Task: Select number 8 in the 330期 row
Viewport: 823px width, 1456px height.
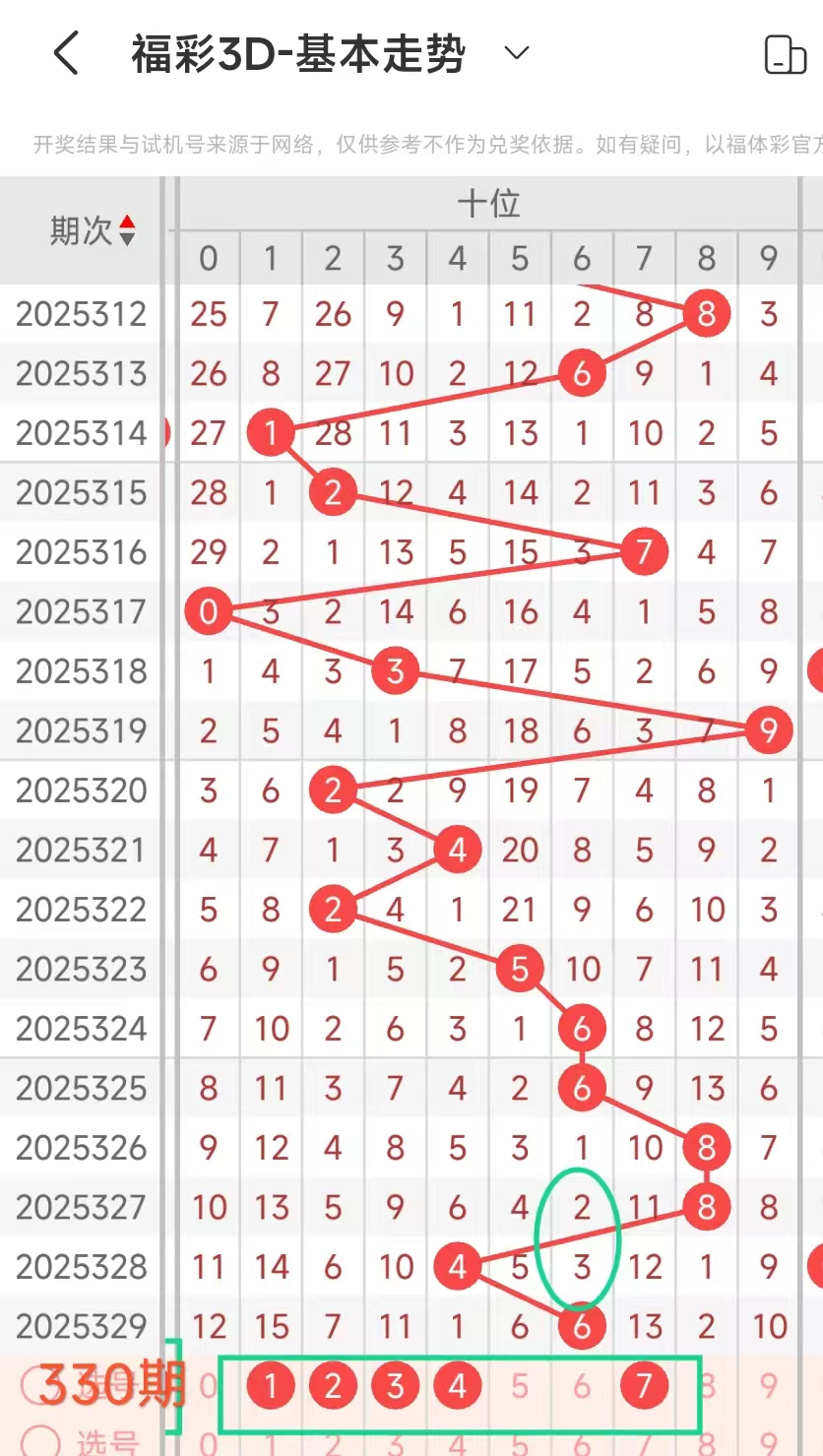Action: (x=707, y=1386)
